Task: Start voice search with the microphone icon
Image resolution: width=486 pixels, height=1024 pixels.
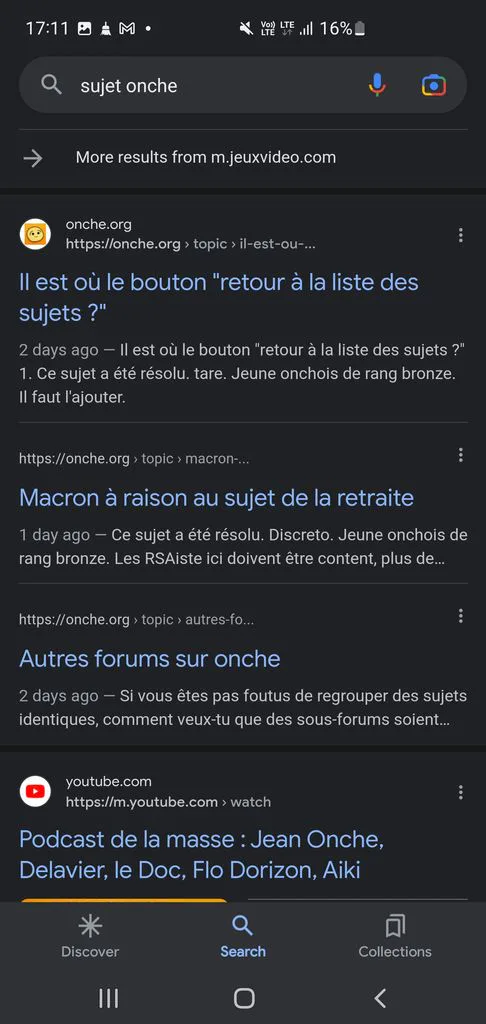Action: pyautogui.click(x=377, y=85)
